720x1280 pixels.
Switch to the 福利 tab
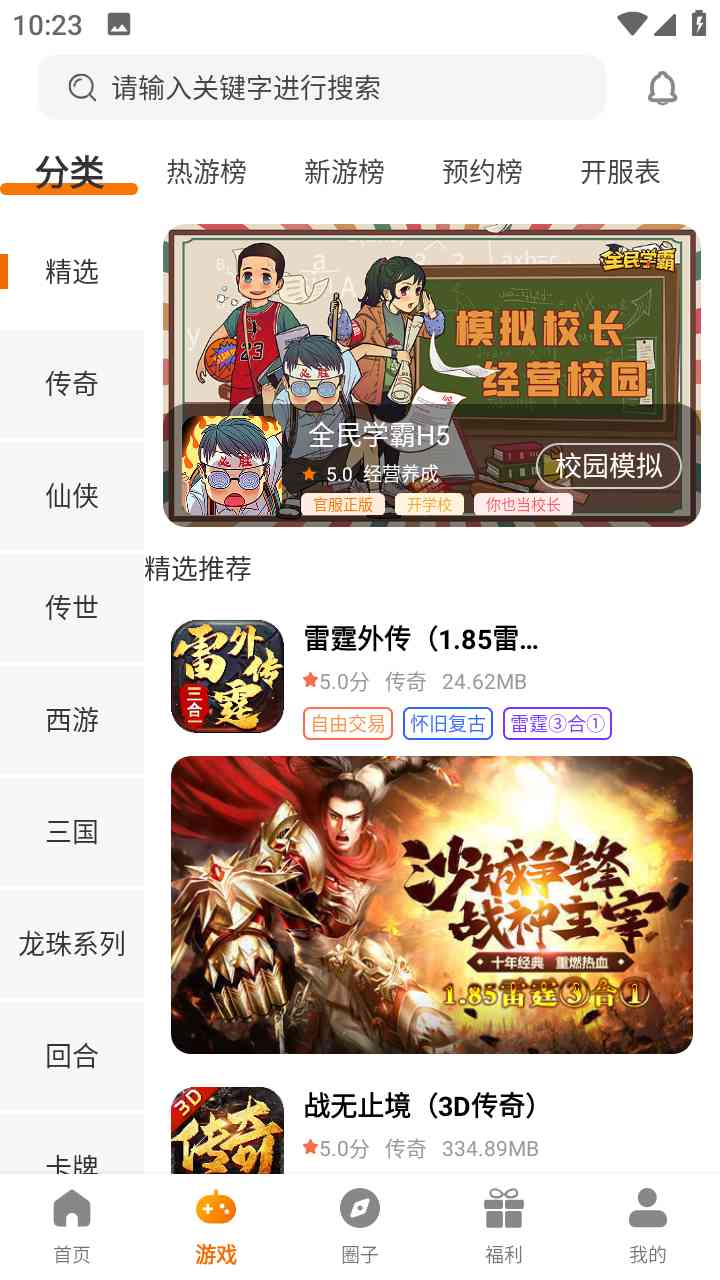pyautogui.click(x=504, y=1225)
